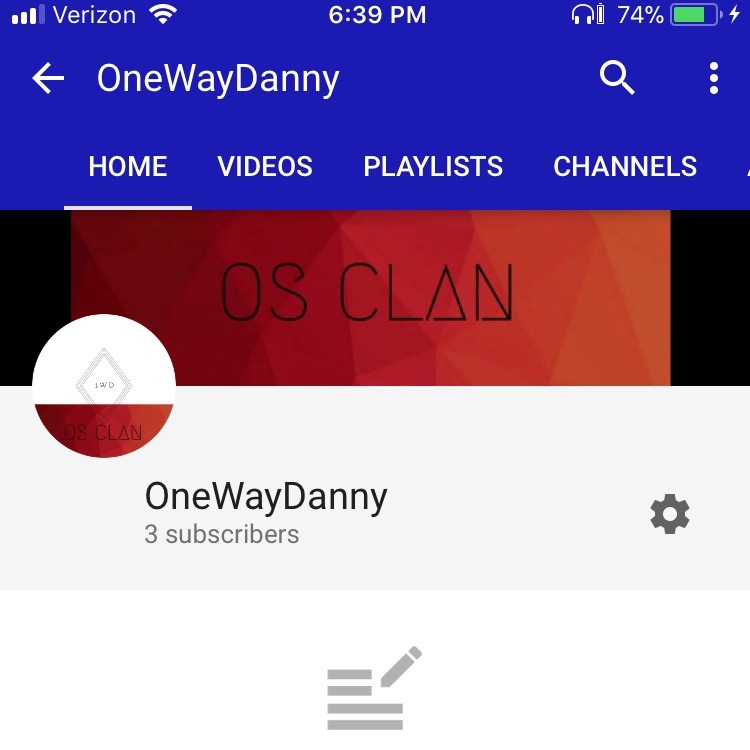This screenshot has height=750, width=750.
Task: Switch to the Home tab
Action: pyautogui.click(x=128, y=166)
